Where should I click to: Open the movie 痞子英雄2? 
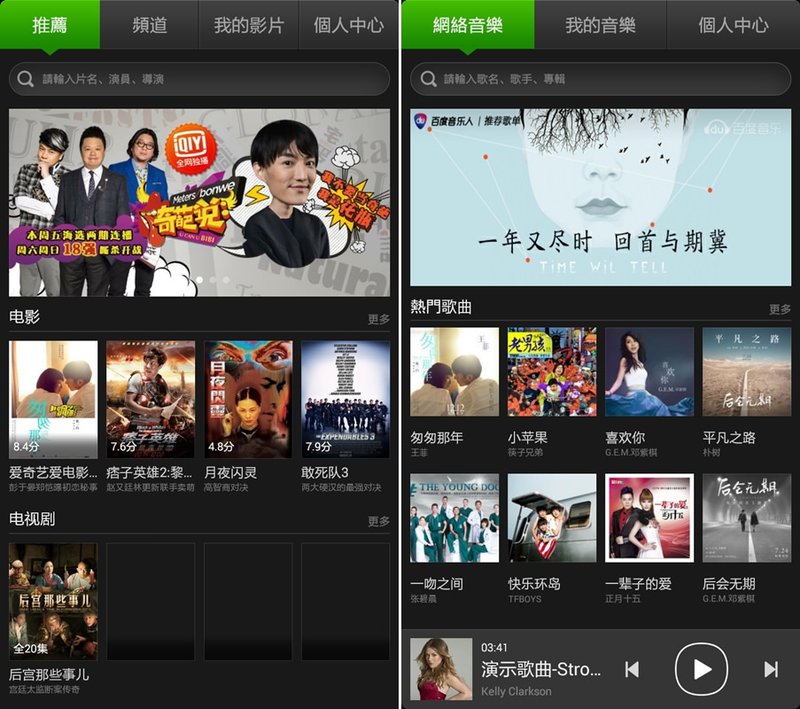click(150, 398)
